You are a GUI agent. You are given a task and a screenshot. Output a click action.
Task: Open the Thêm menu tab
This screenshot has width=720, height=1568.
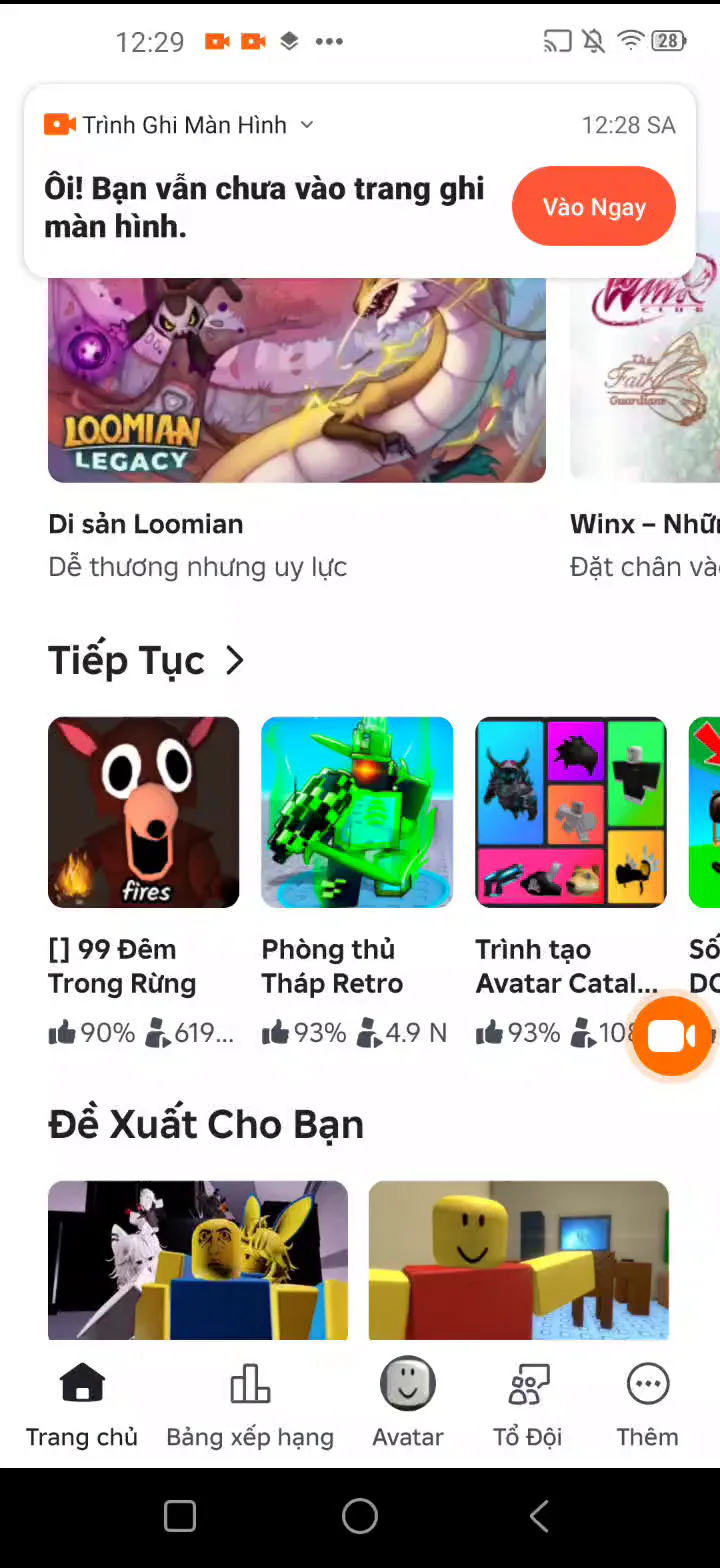coord(647,1405)
